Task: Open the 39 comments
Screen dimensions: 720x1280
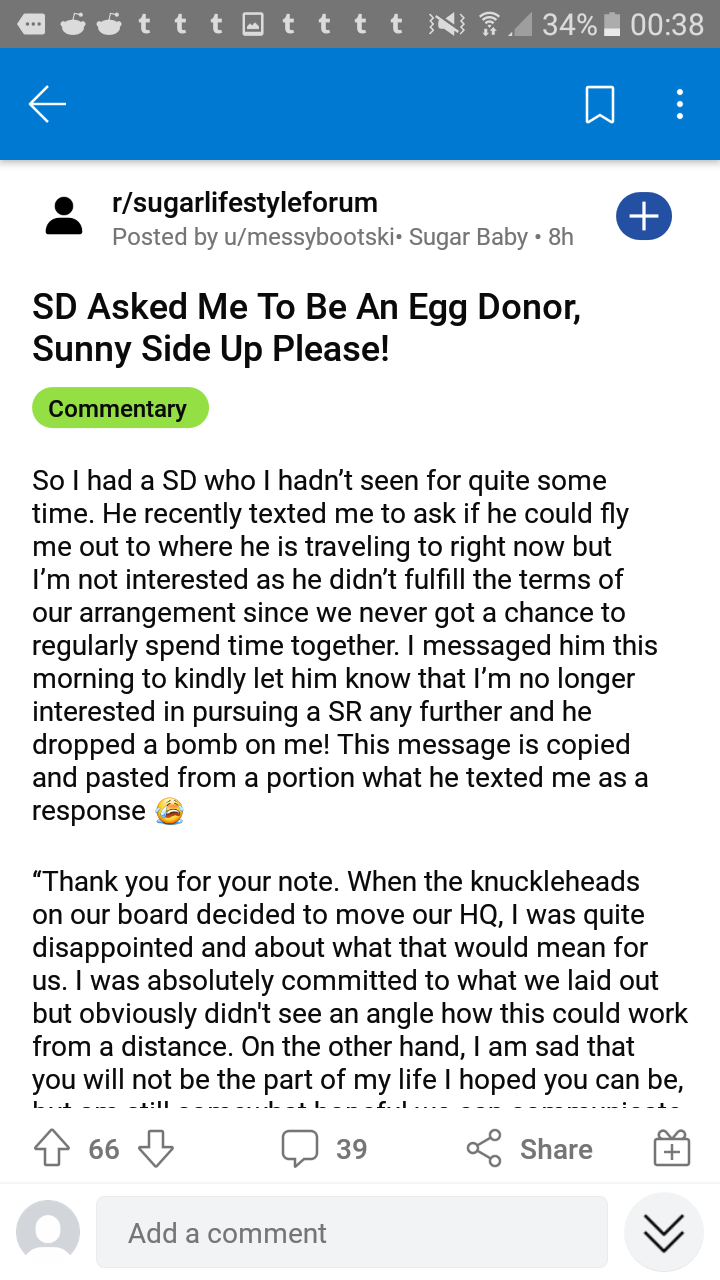Action: click(324, 1149)
